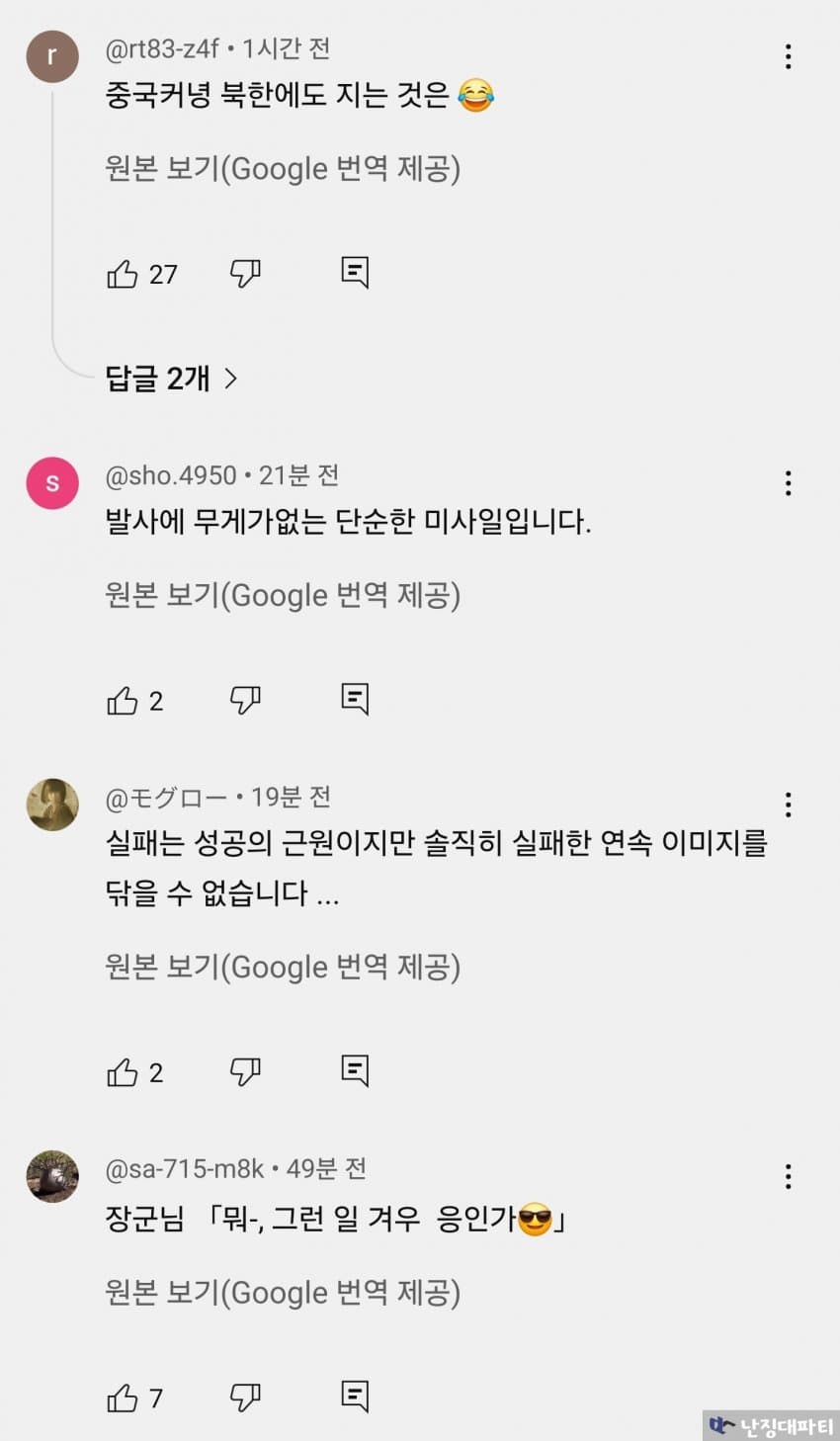
Task: Reply to the @sa-715-m8k comment
Action: click(355, 1396)
